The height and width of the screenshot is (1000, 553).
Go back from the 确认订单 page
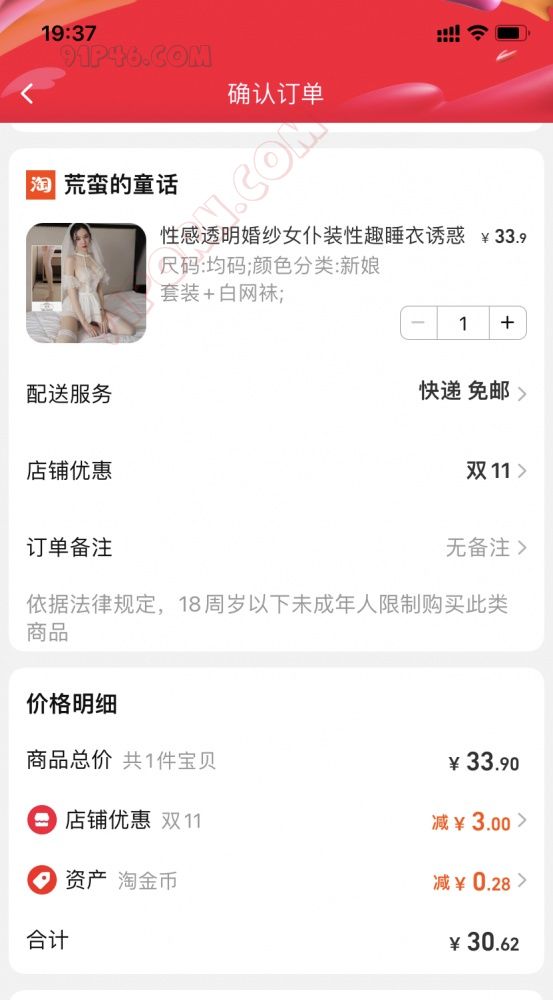pyautogui.click(x=27, y=94)
